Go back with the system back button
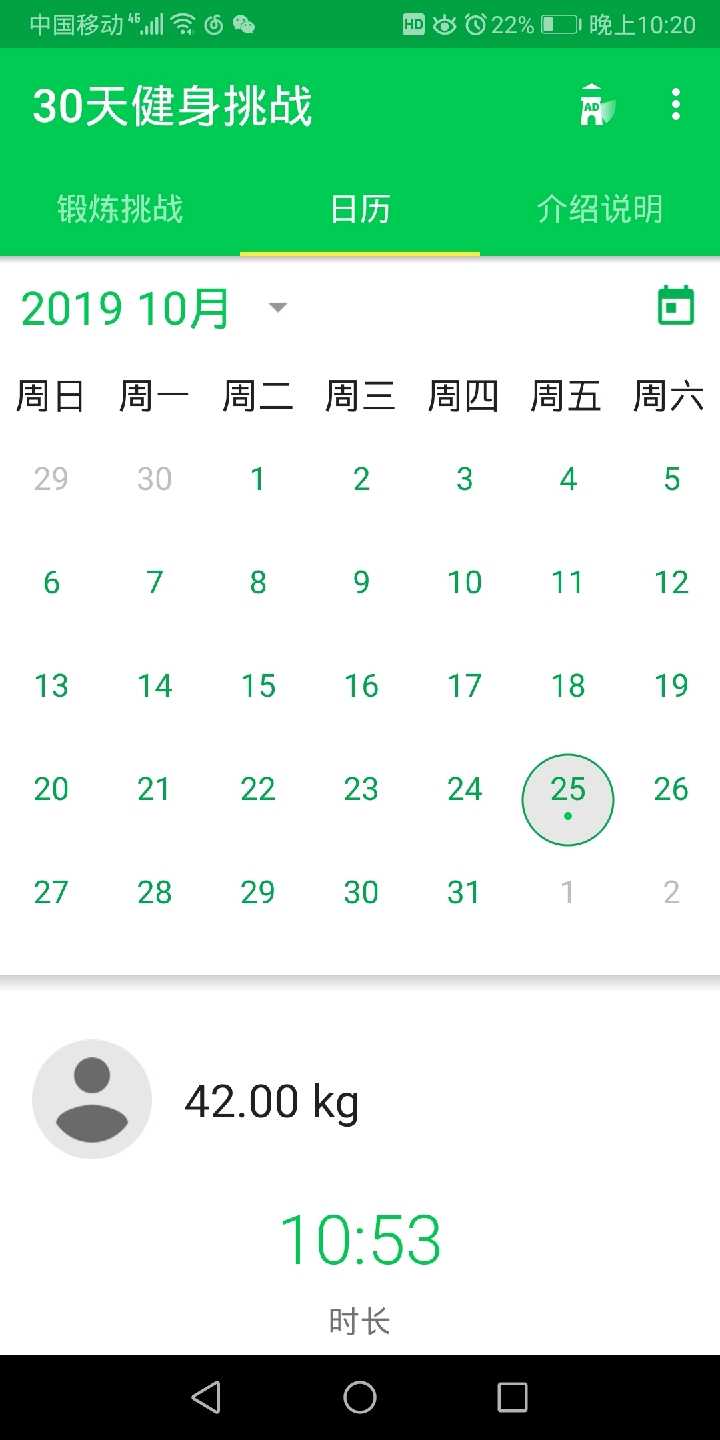The height and width of the screenshot is (1440, 720). 206,1397
